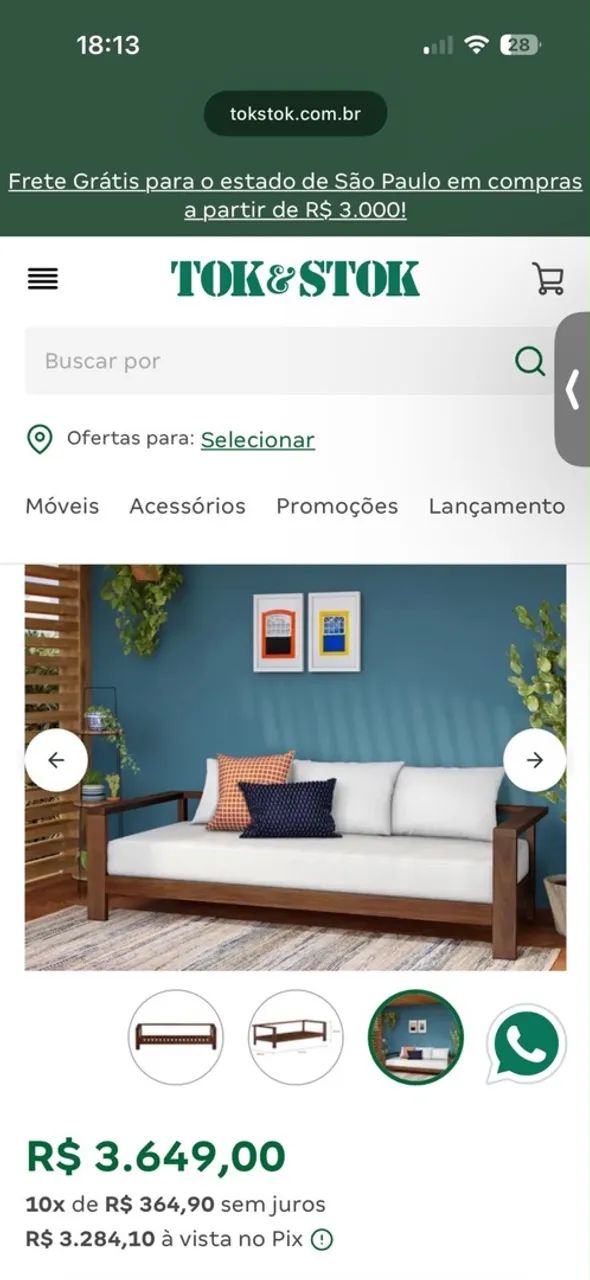The image size is (590, 1280).
Task: Show the previous product image
Action: pos(56,760)
